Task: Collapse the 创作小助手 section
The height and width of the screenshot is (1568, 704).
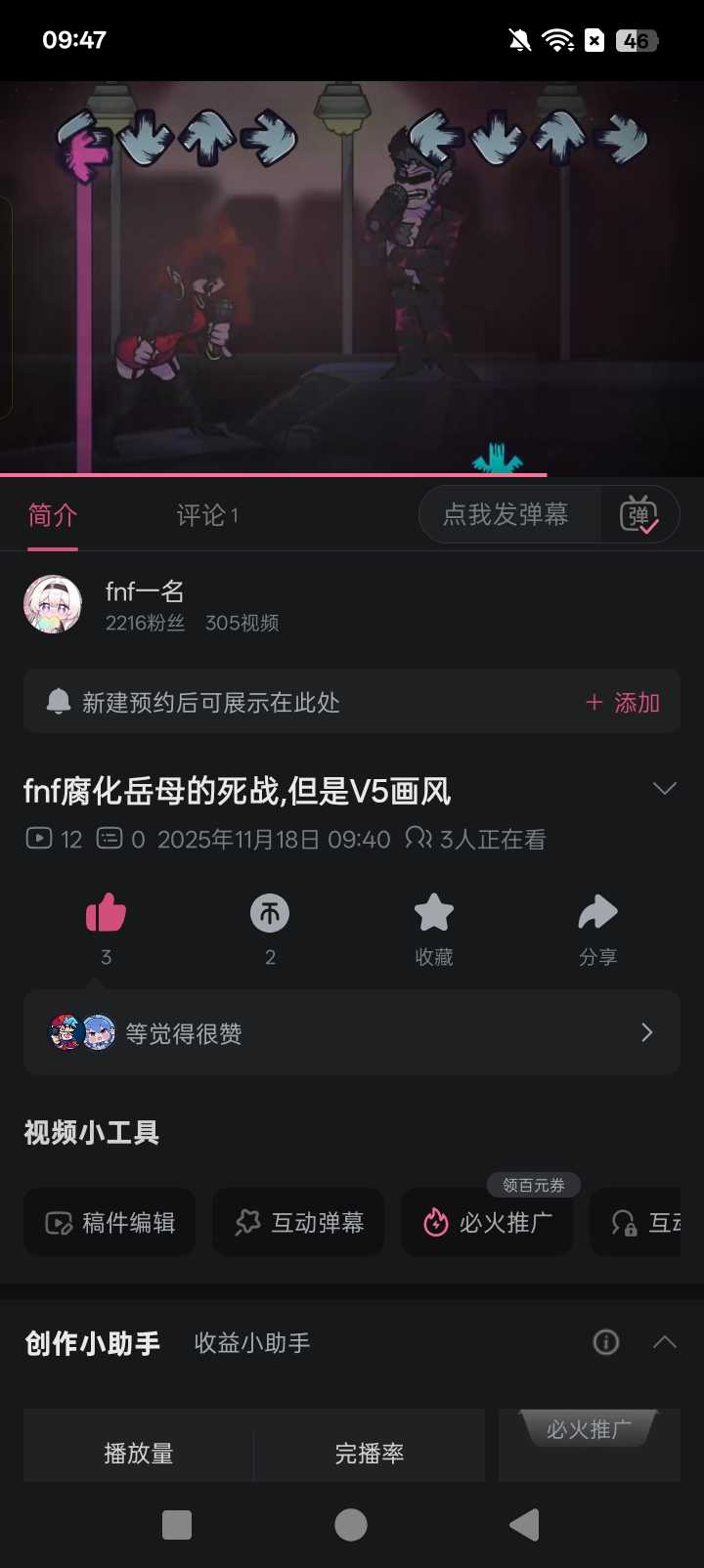Action: click(x=664, y=1342)
